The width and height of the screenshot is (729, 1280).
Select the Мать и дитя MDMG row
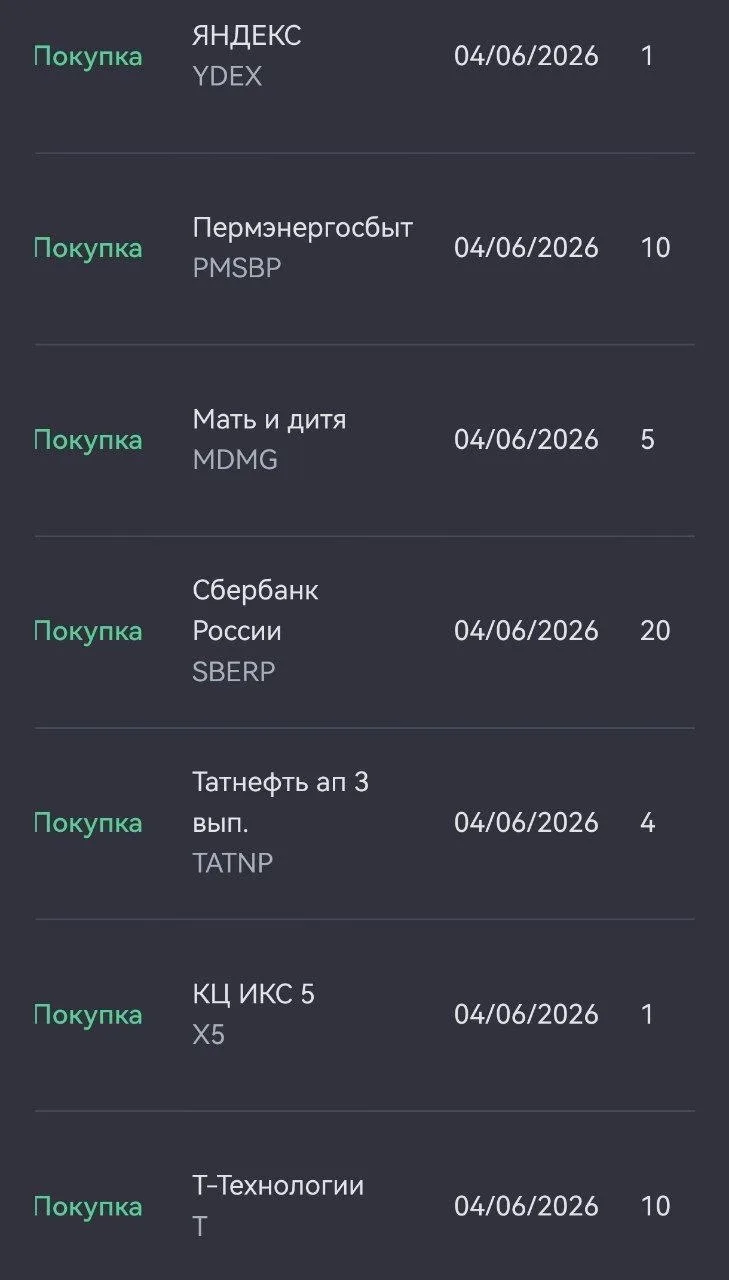pyautogui.click(x=364, y=441)
